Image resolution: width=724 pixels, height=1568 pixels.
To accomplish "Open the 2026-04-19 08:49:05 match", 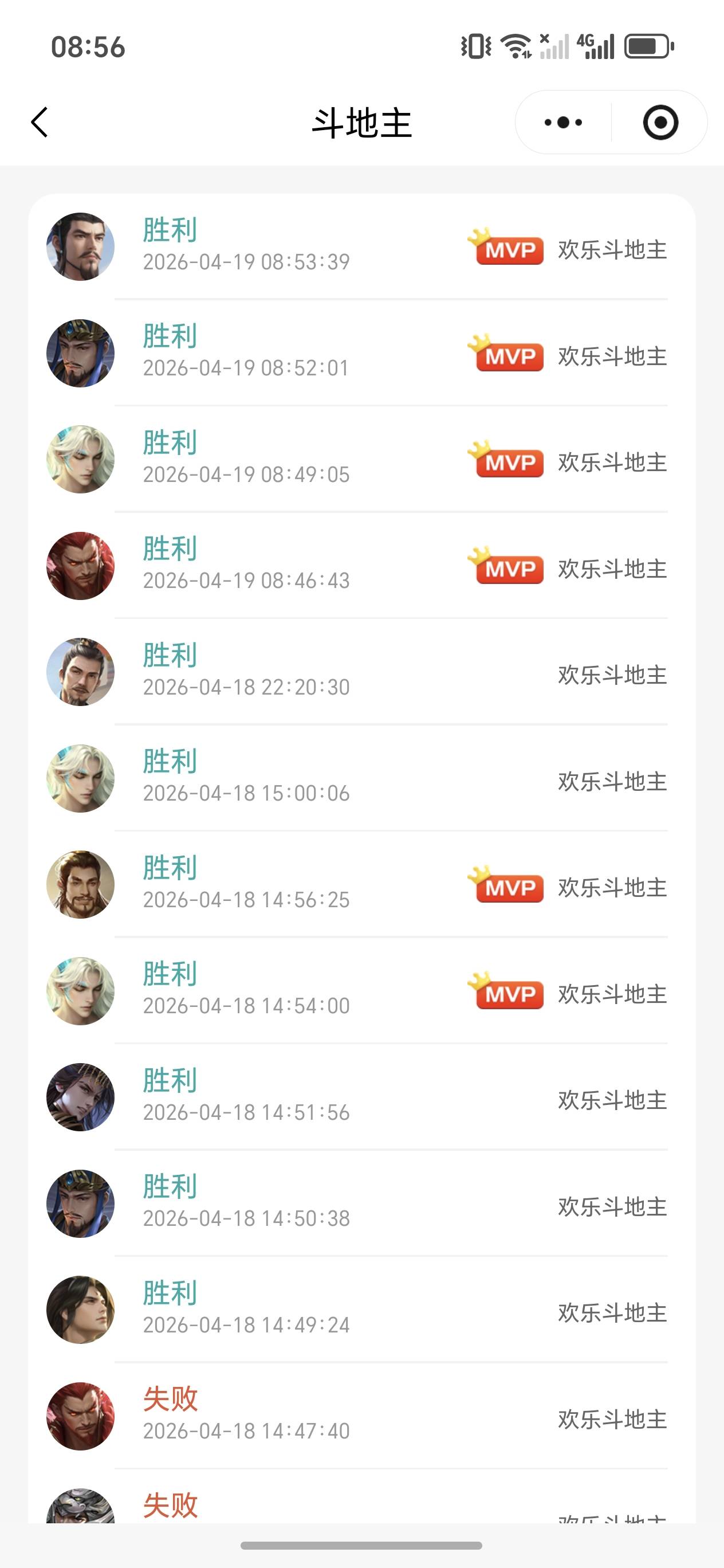I will pyautogui.click(x=362, y=460).
